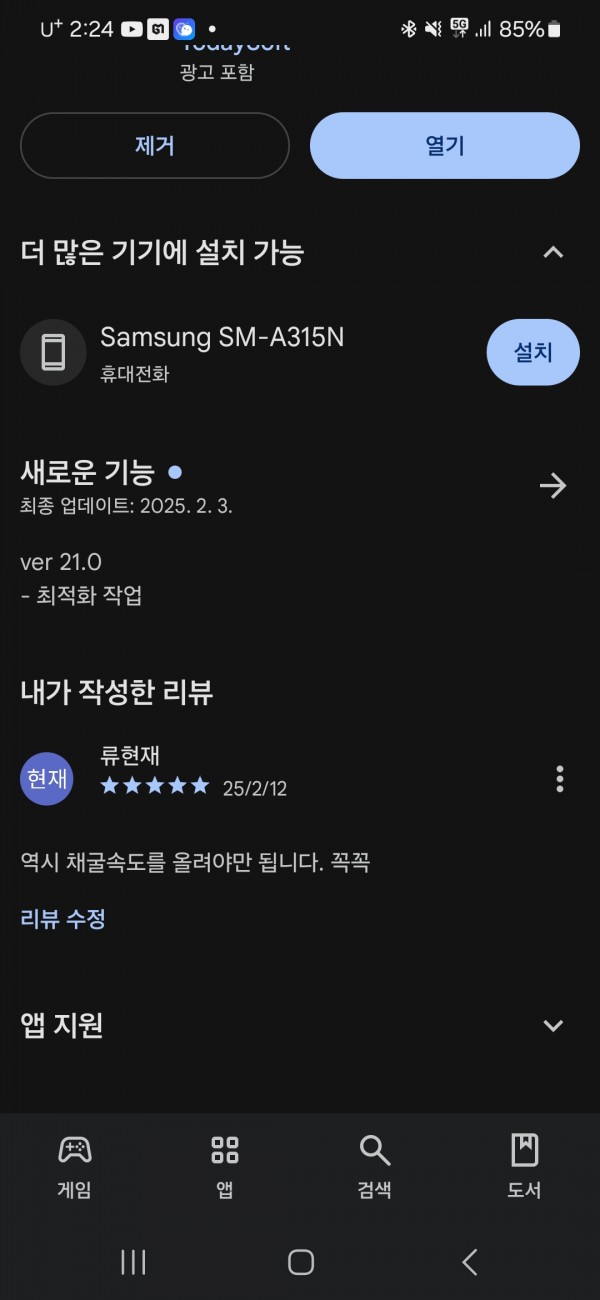The width and height of the screenshot is (600, 1300).
Task: Tap the 제거 uninstall button
Action: [x=155, y=145]
